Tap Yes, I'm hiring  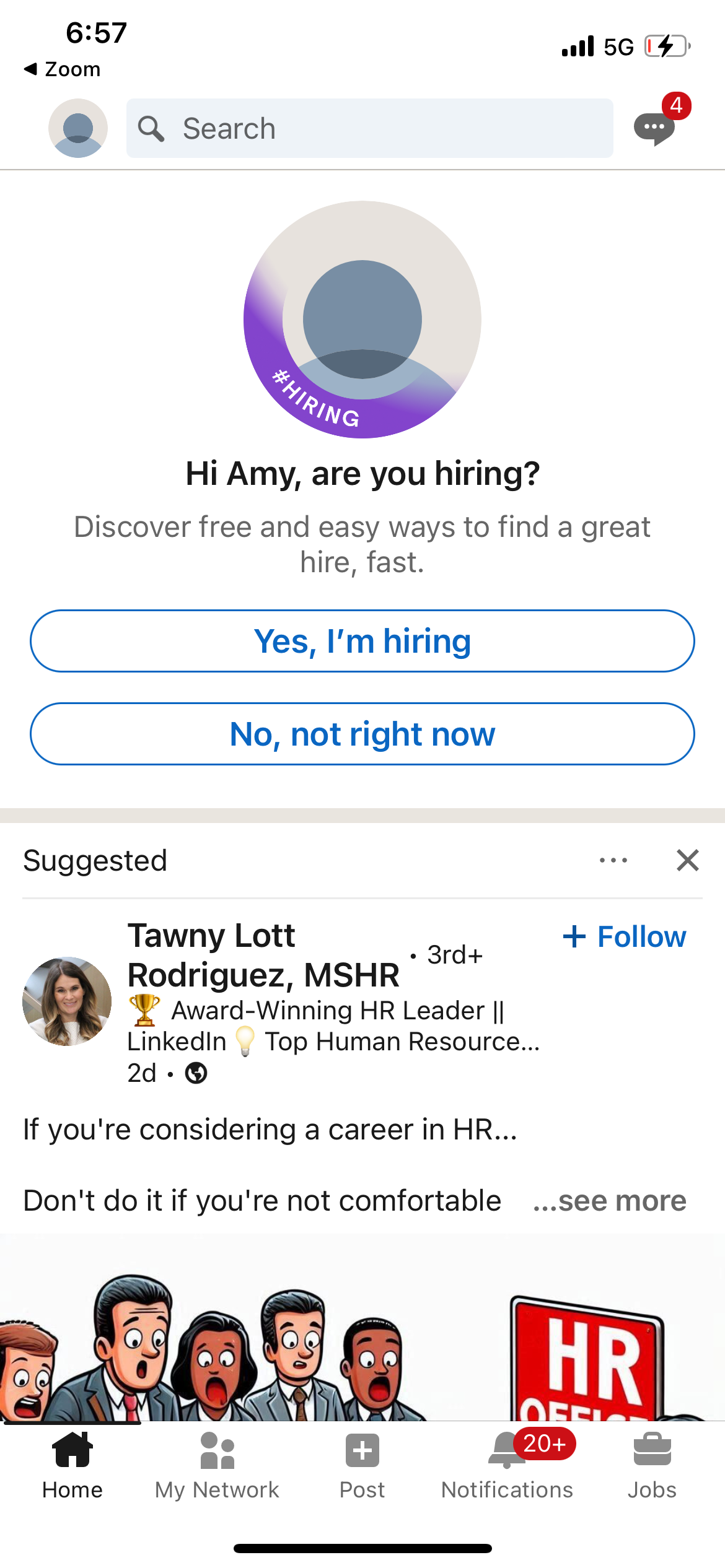(362, 641)
